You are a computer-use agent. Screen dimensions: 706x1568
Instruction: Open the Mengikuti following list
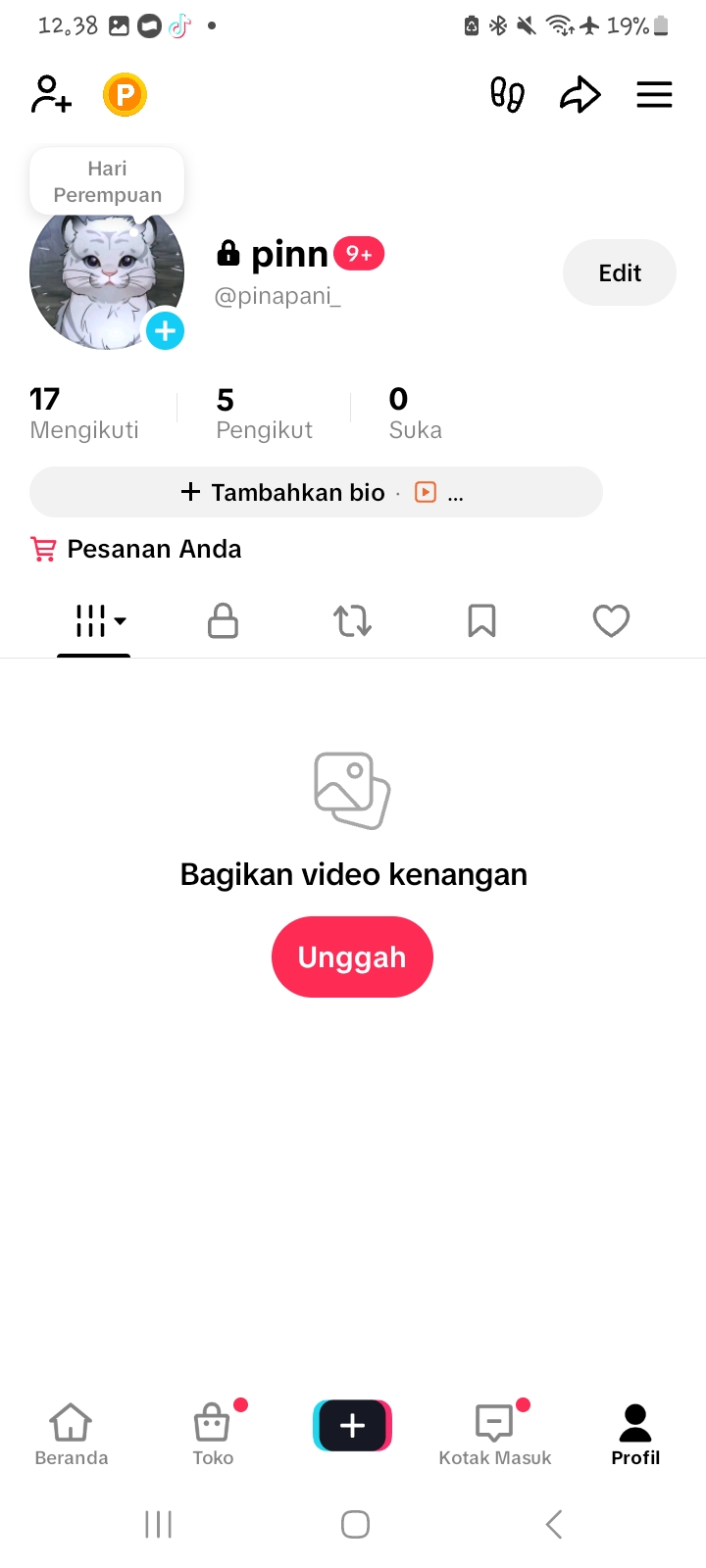pos(84,414)
